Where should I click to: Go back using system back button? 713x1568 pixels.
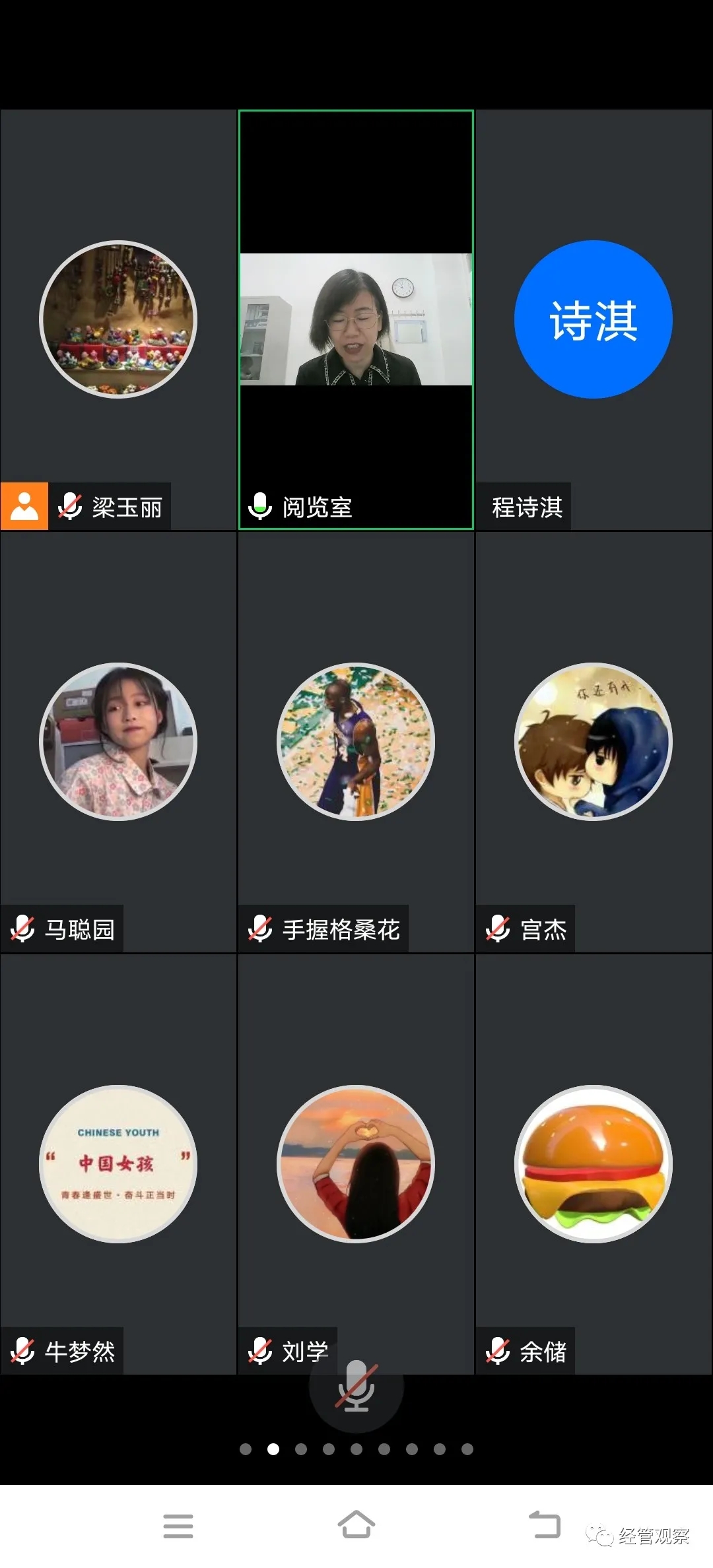click(x=544, y=1526)
